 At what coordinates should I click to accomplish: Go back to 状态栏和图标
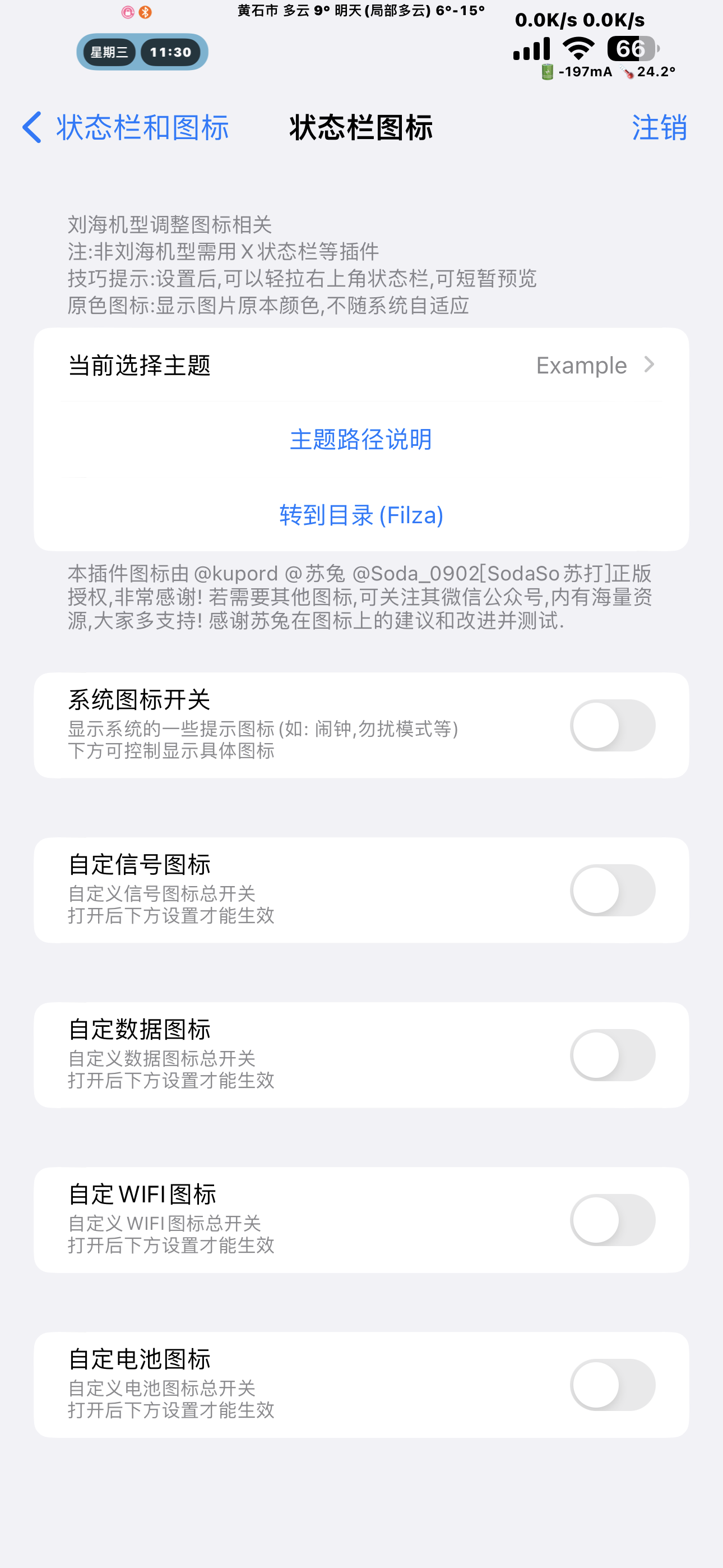click(125, 128)
